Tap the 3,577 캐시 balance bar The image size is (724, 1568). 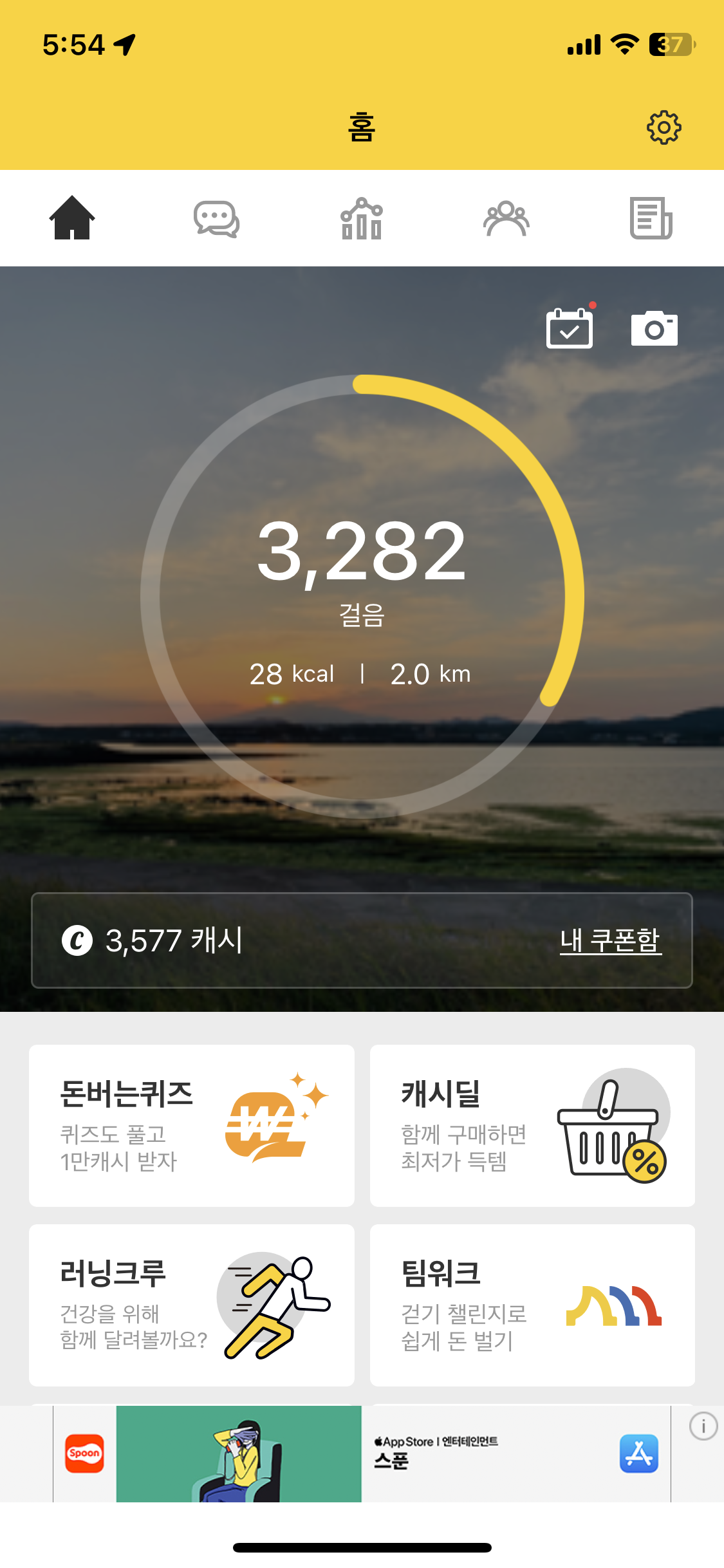(x=257, y=940)
